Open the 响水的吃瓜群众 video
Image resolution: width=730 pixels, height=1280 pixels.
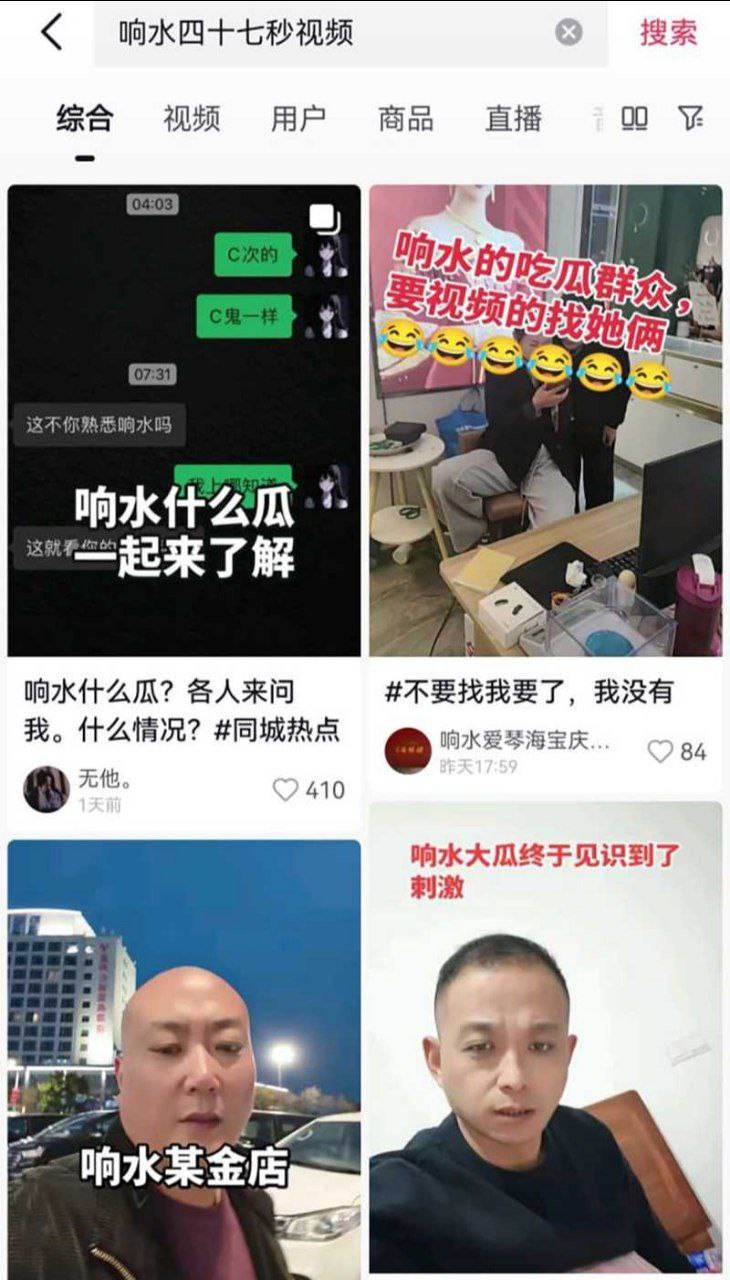[x=545, y=420]
